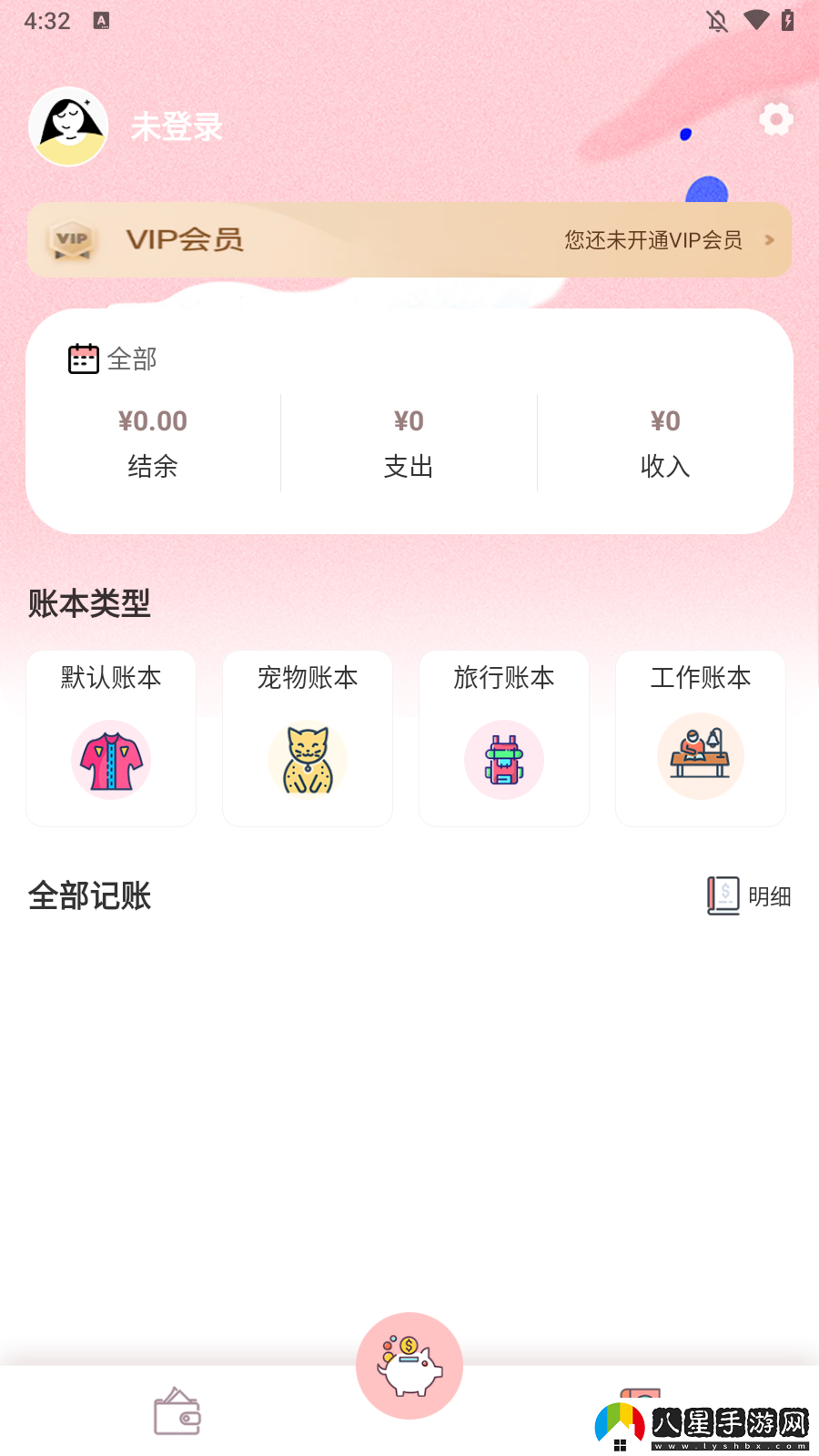This screenshot has height=1456, width=819.
Task: Switch to the 宠物账本 ledger
Action: (307, 737)
